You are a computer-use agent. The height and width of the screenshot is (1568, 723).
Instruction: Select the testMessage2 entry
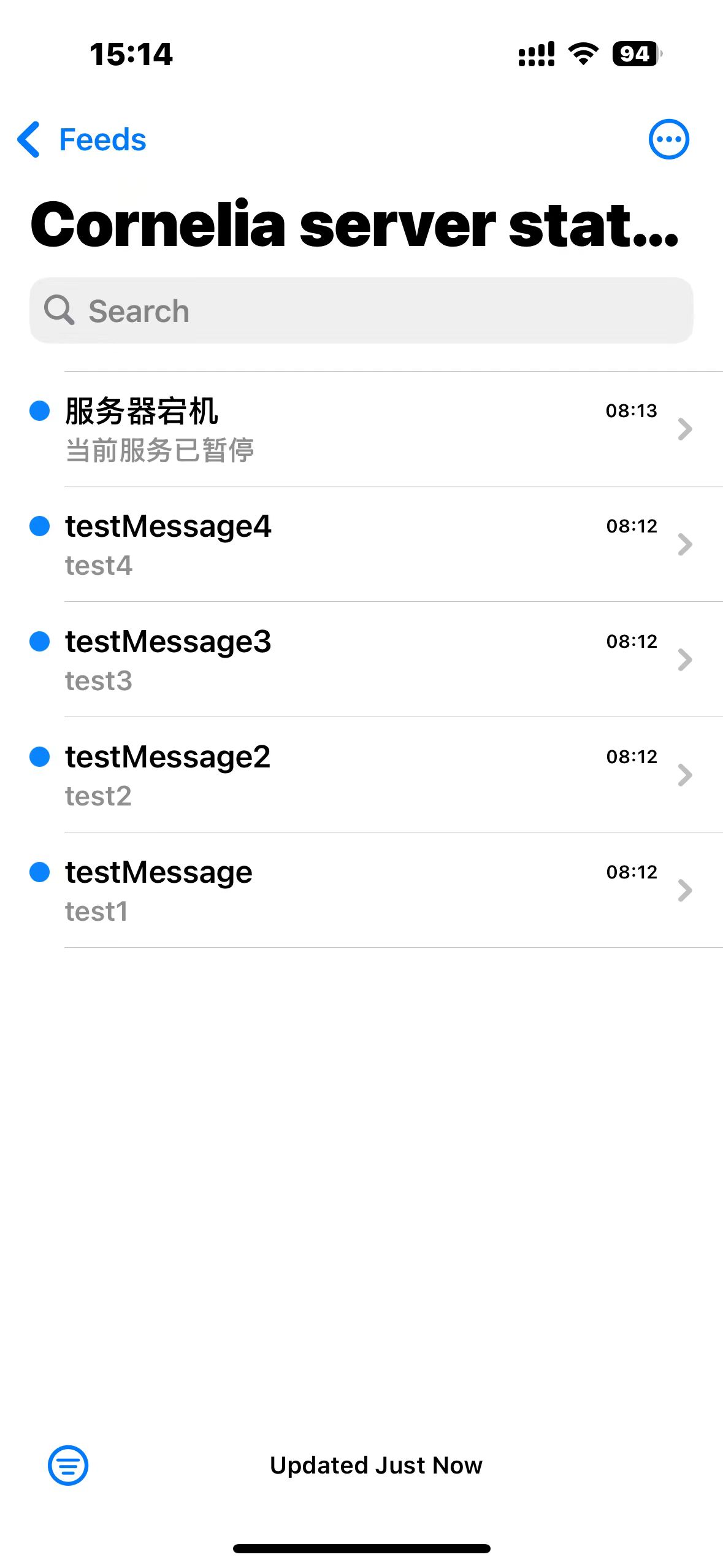pos(361,775)
